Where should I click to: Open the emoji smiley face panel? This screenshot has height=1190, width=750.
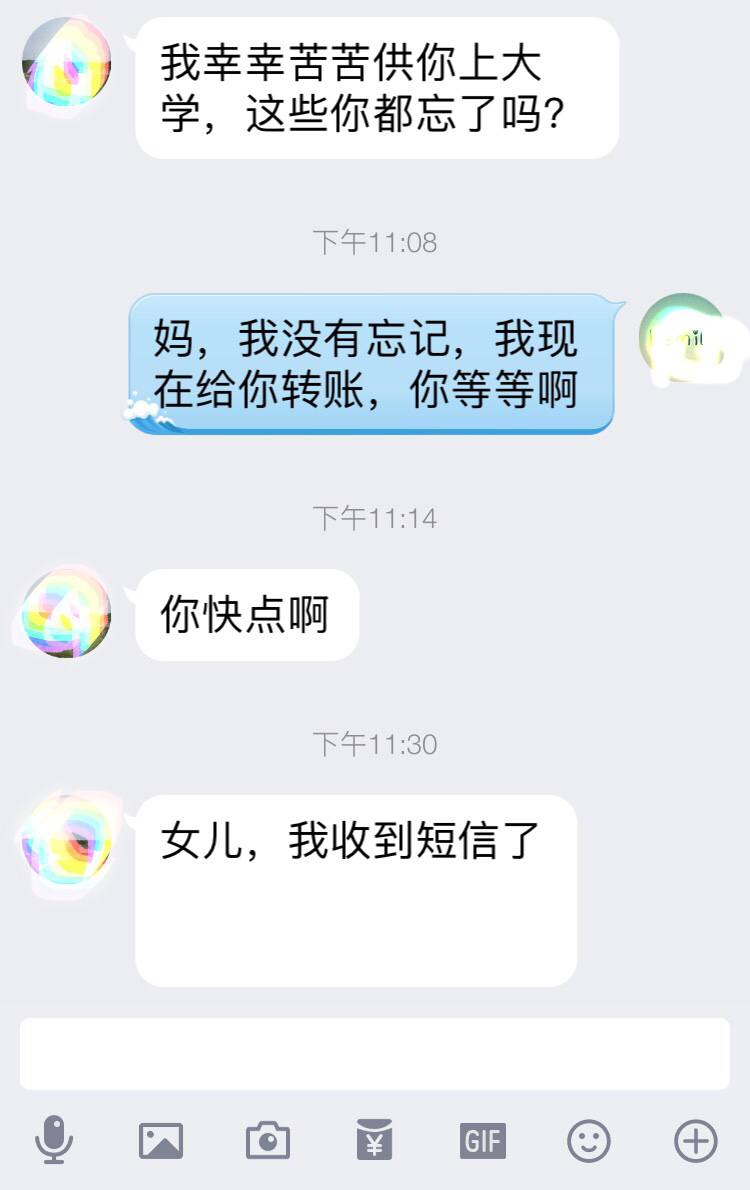(x=588, y=1138)
